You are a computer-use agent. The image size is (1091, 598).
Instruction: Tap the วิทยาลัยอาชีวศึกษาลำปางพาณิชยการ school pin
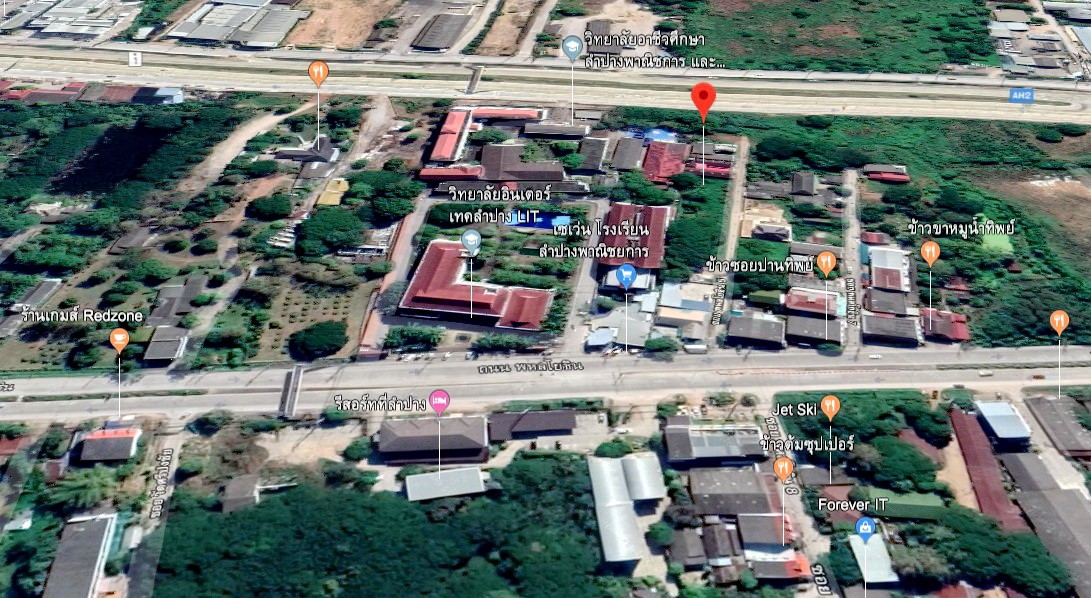click(x=572, y=47)
